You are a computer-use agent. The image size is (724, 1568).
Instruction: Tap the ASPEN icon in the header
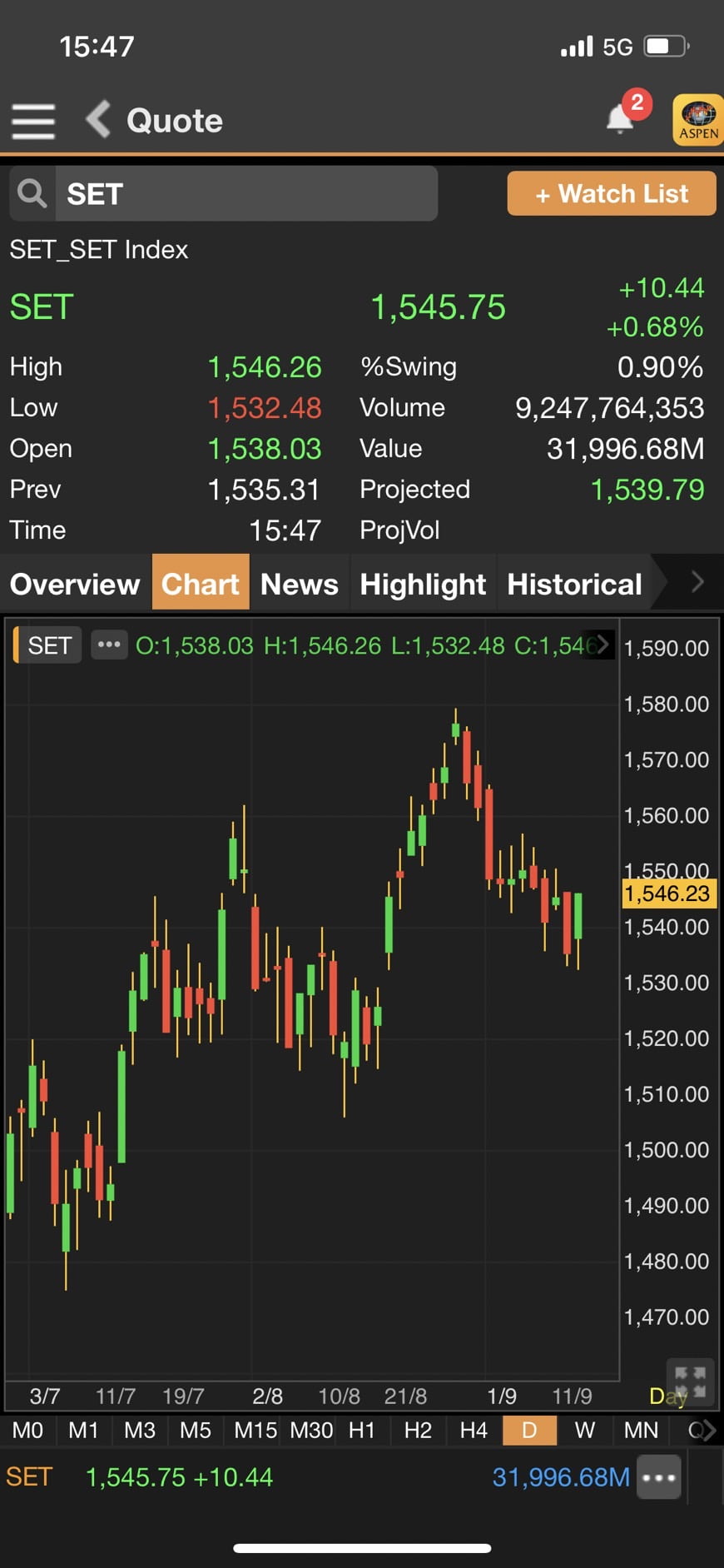pyautogui.click(x=698, y=120)
